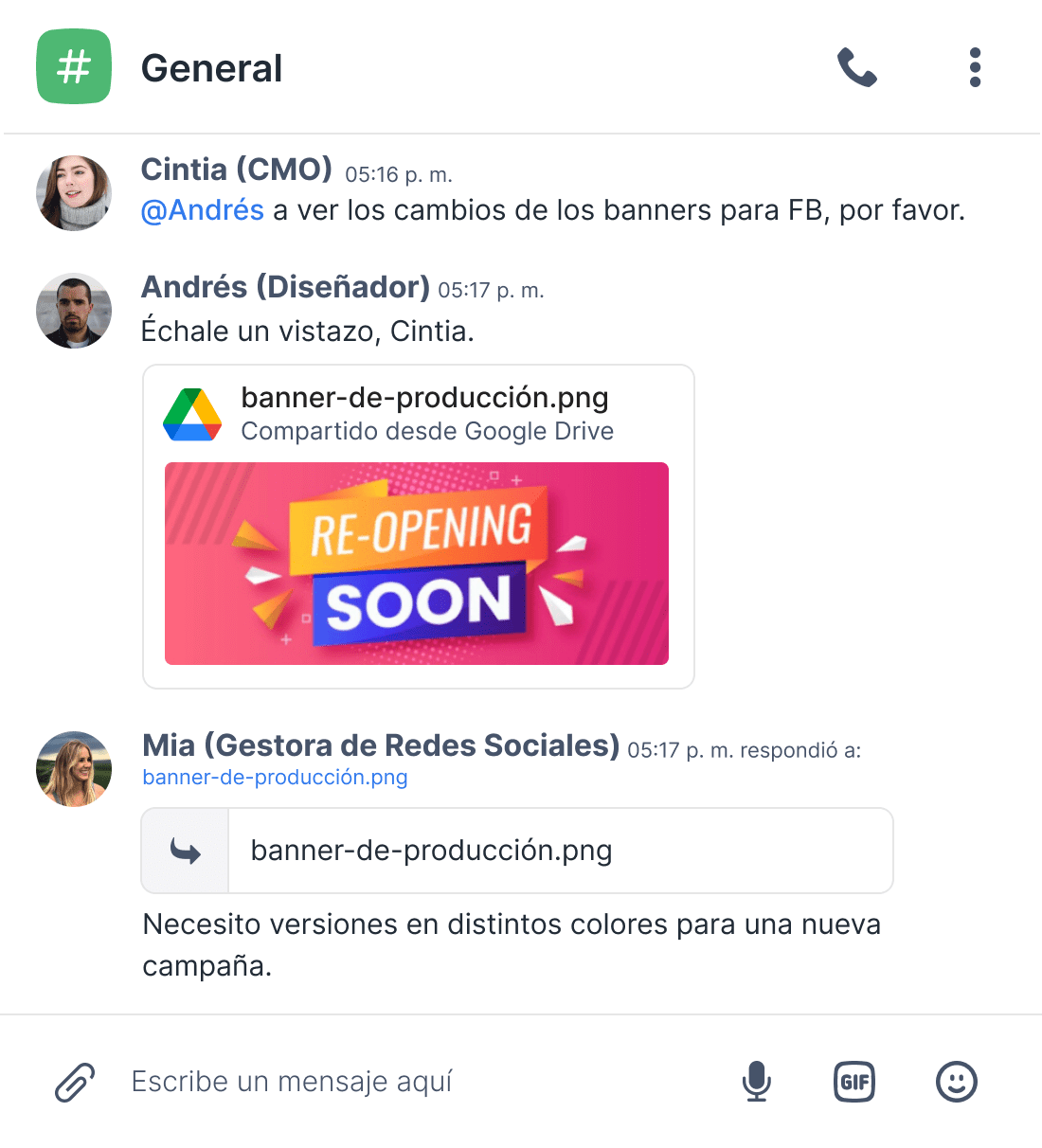Attach a file using the paperclip icon
The width and height of the screenshot is (1042, 1148).
74,1081
